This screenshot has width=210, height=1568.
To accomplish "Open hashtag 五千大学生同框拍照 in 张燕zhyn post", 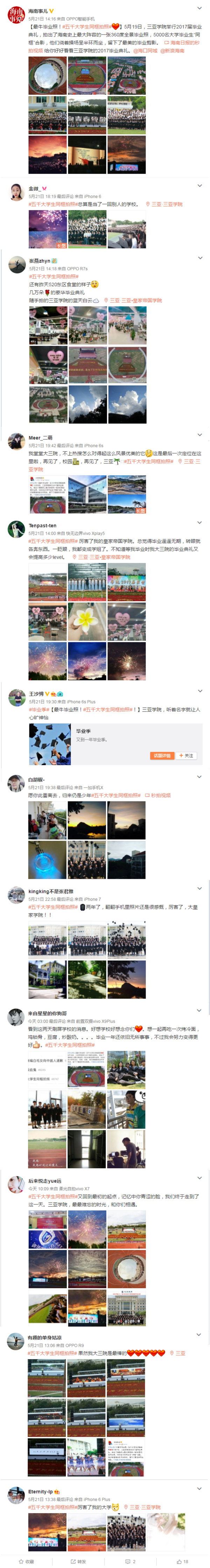I will click(54, 276).
